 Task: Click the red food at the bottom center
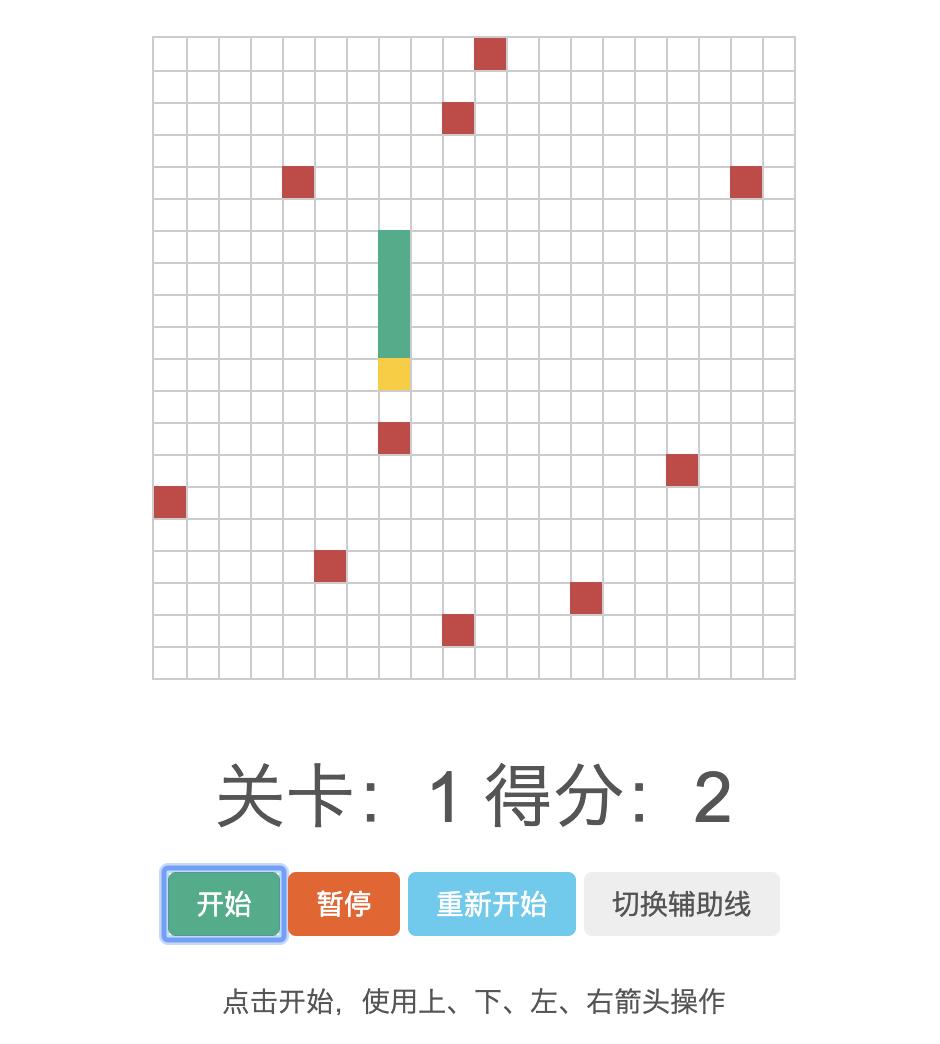457,630
